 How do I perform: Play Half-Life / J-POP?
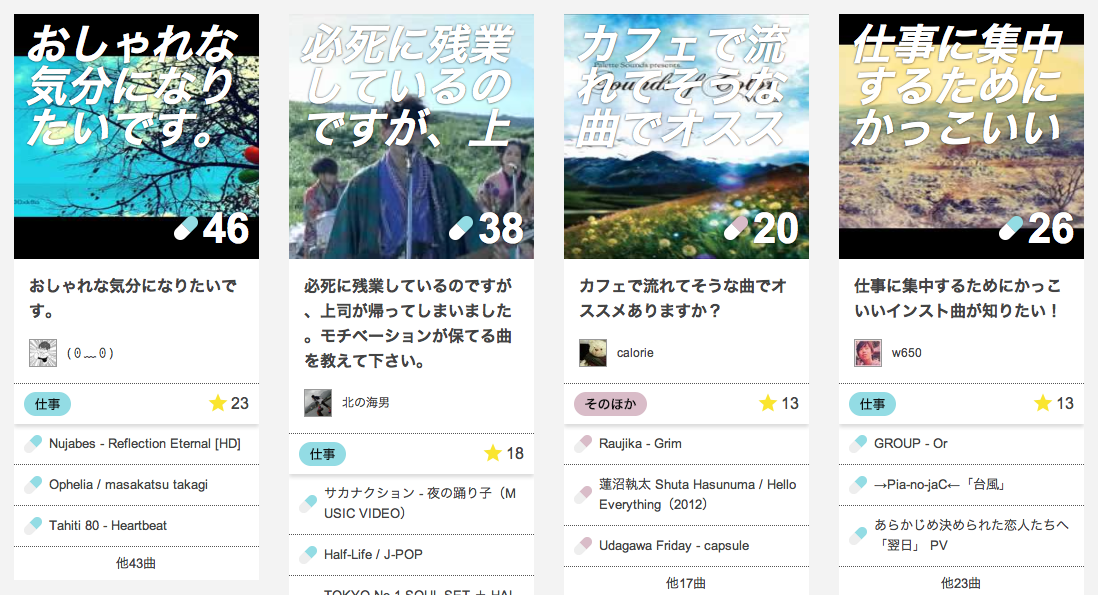(373, 554)
